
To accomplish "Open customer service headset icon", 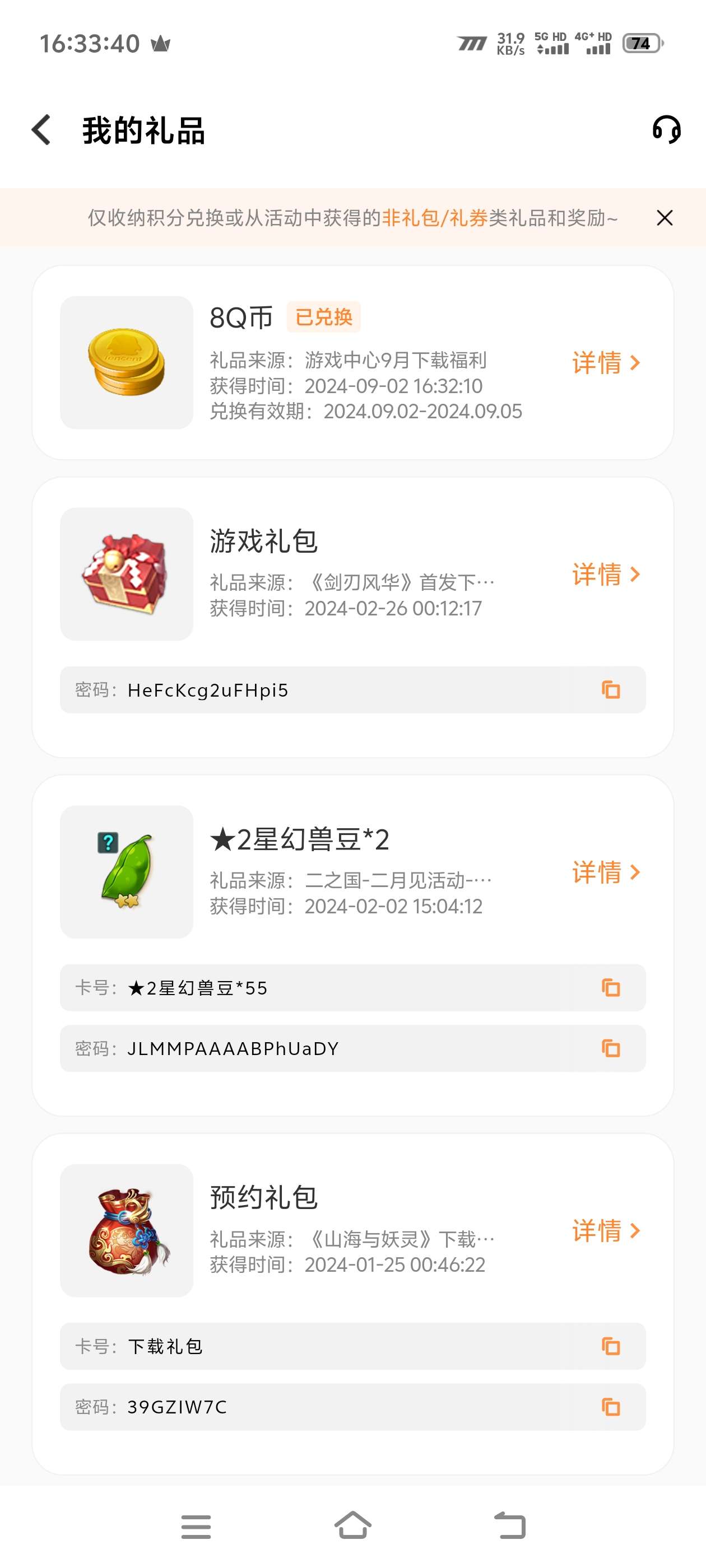I will [x=666, y=130].
